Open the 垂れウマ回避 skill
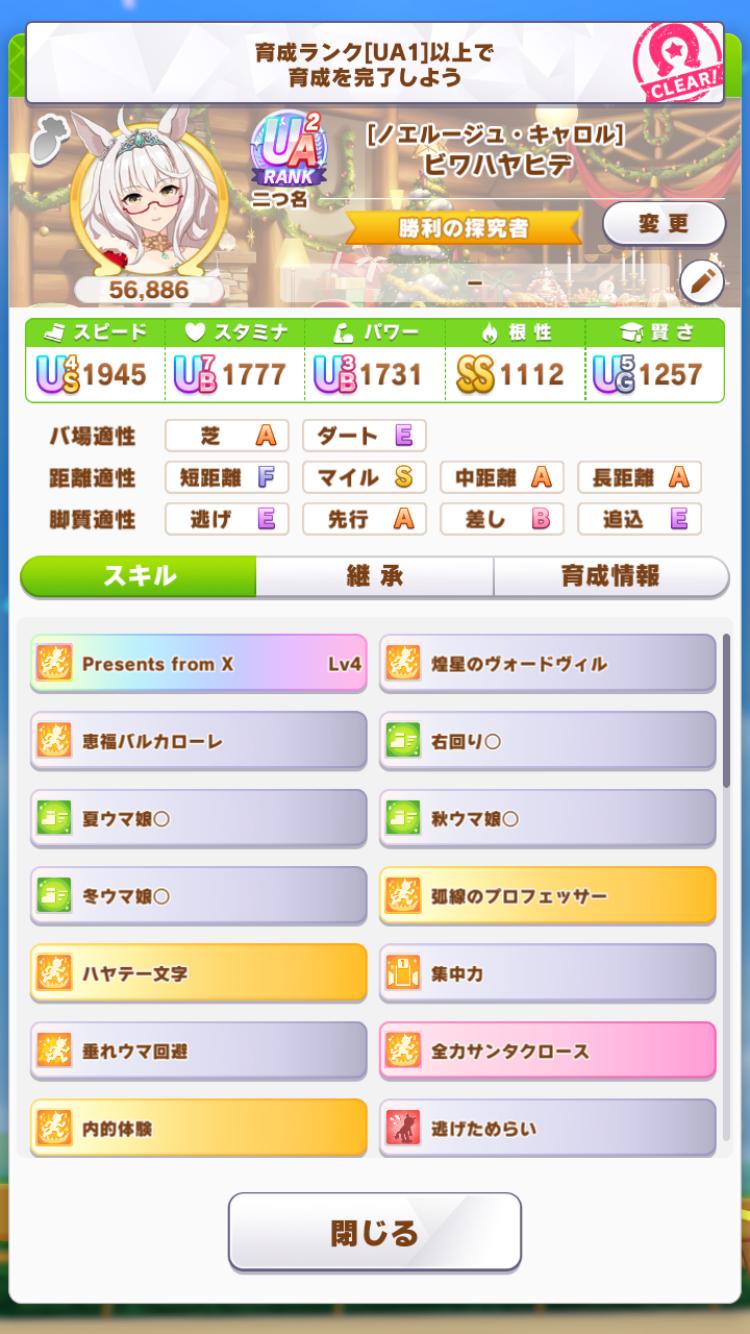Viewport: 750px width, 1334px height. tap(198, 1051)
